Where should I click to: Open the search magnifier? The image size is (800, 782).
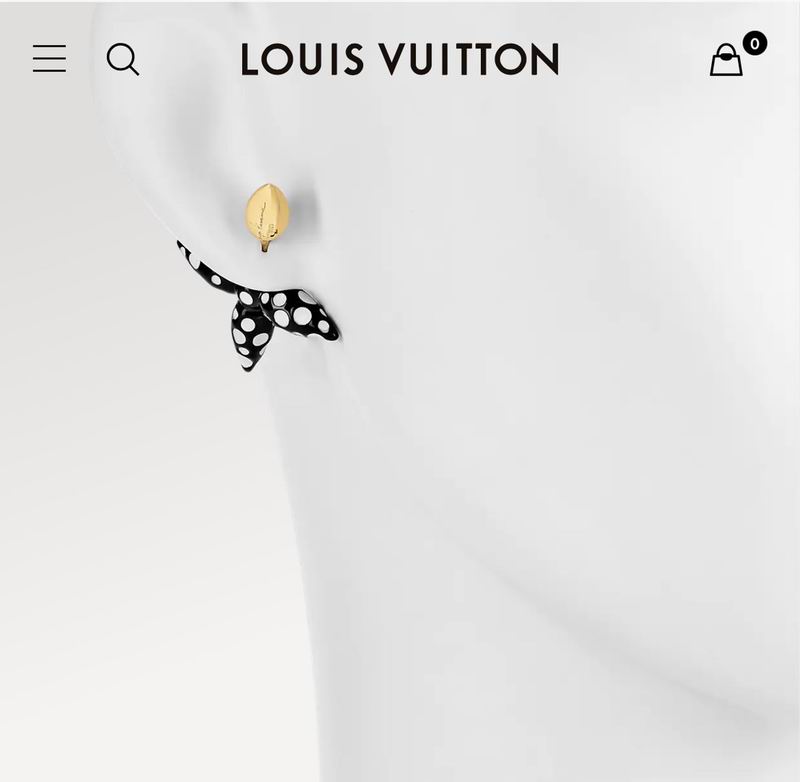[x=122, y=59]
